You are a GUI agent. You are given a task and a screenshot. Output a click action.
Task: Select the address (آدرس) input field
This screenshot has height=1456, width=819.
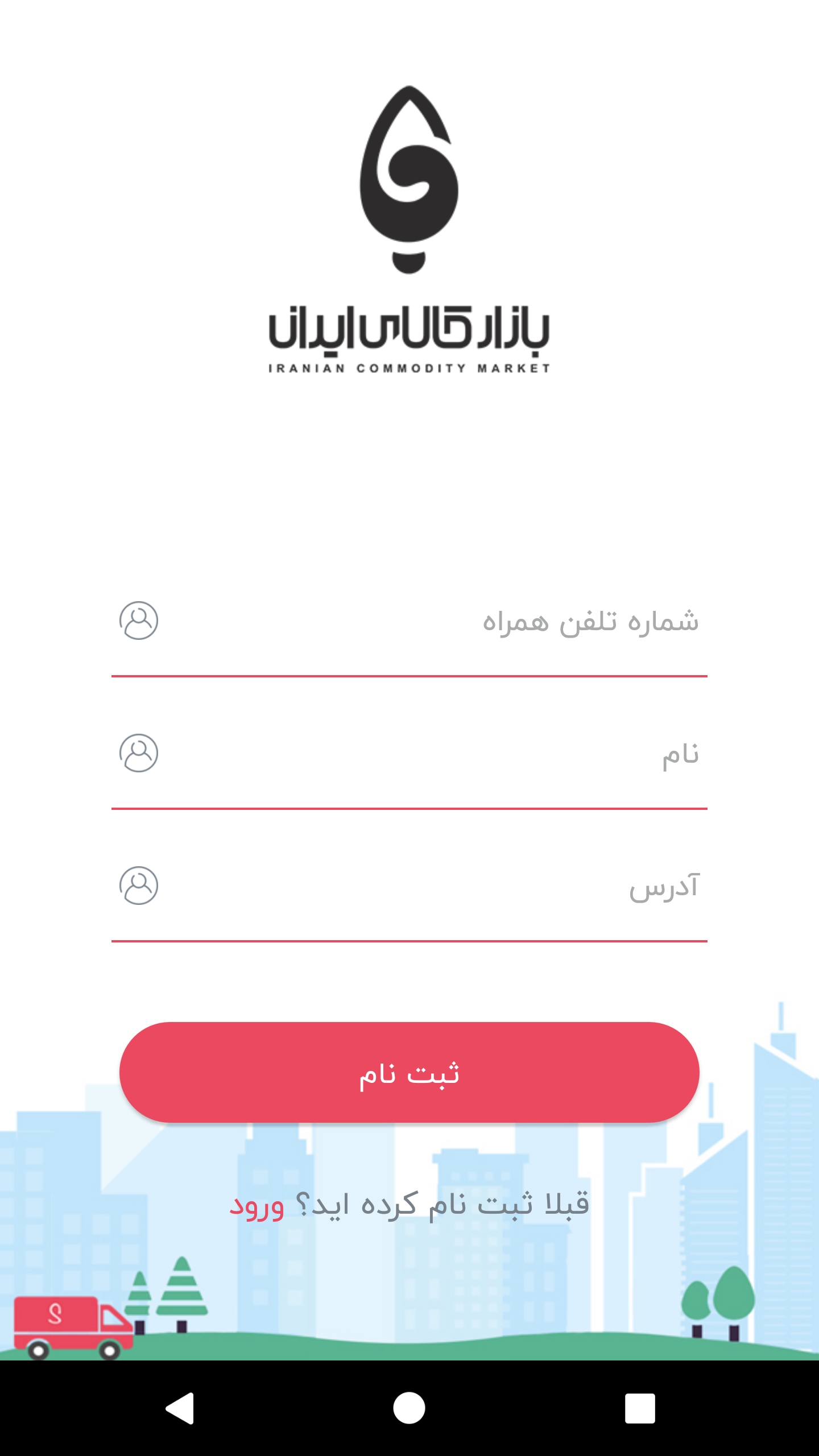point(432,887)
